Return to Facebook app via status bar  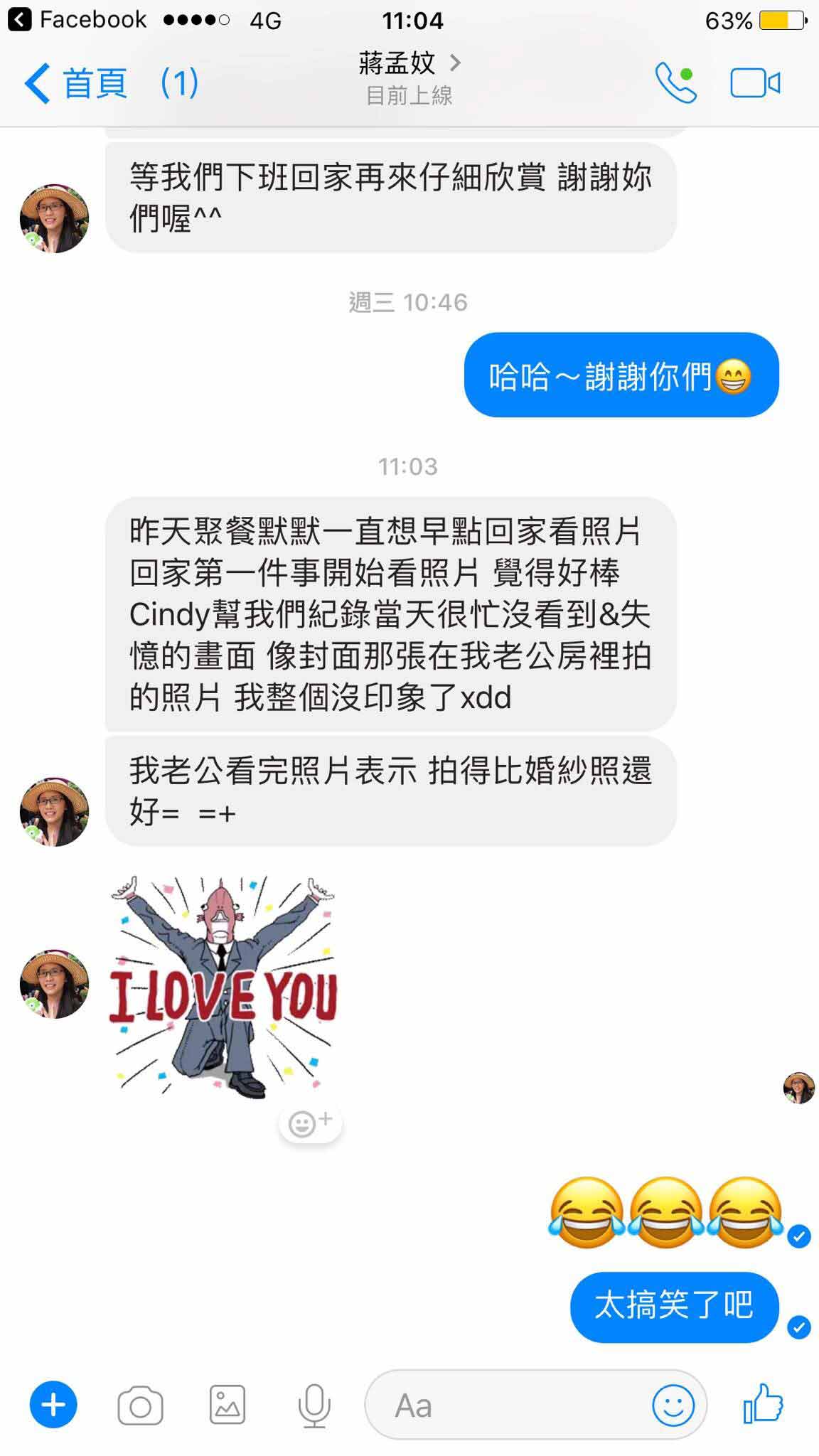pos(78,20)
